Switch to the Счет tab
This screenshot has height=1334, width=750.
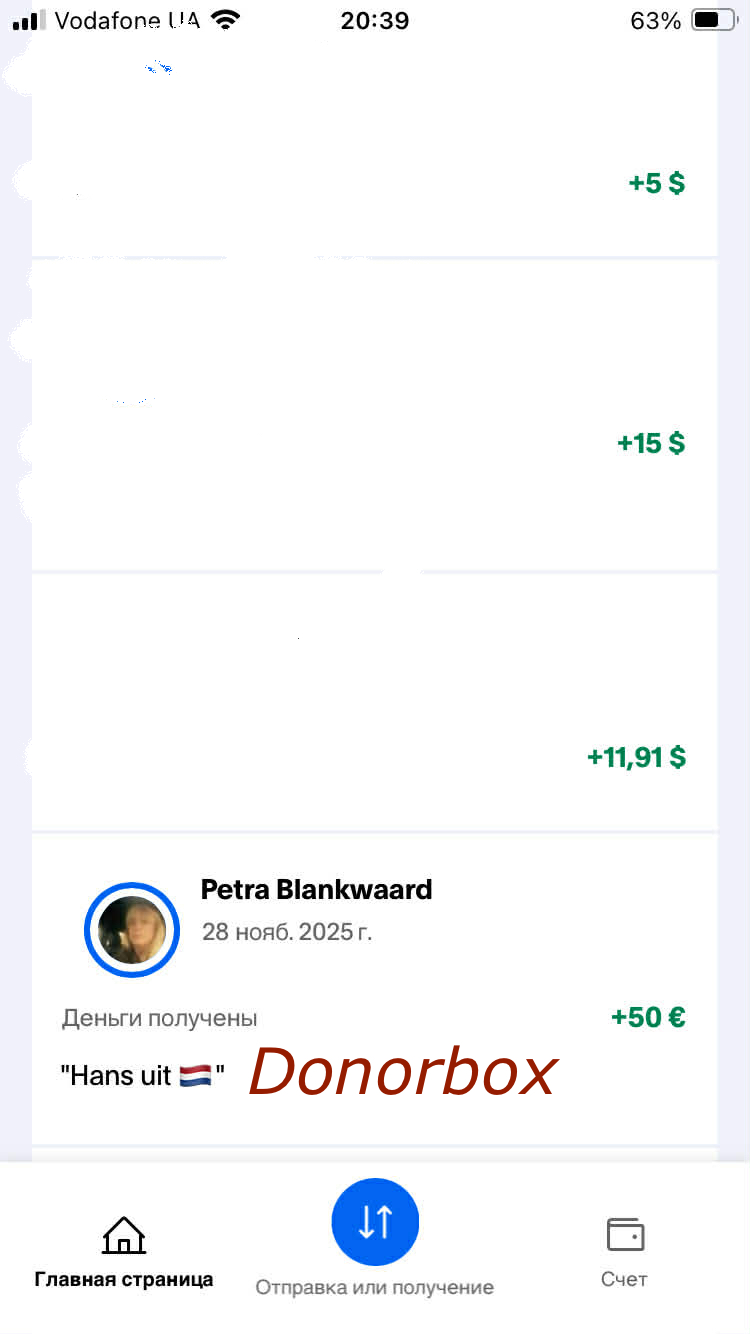pyautogui.click(x=624, y=1250)
